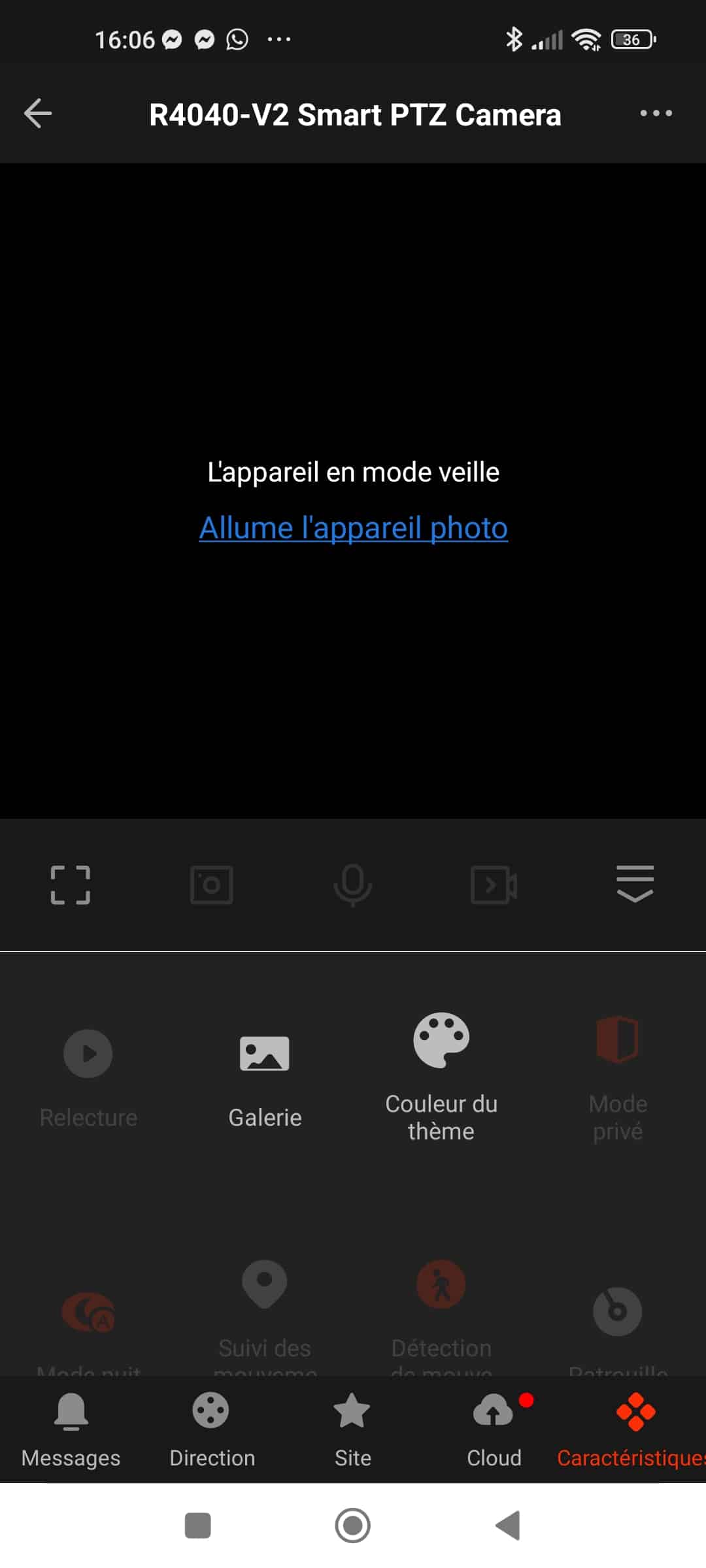This screenshot has height=1568, width=706.
Task: Switch to the Messages tab
Action: [71, 1429]
